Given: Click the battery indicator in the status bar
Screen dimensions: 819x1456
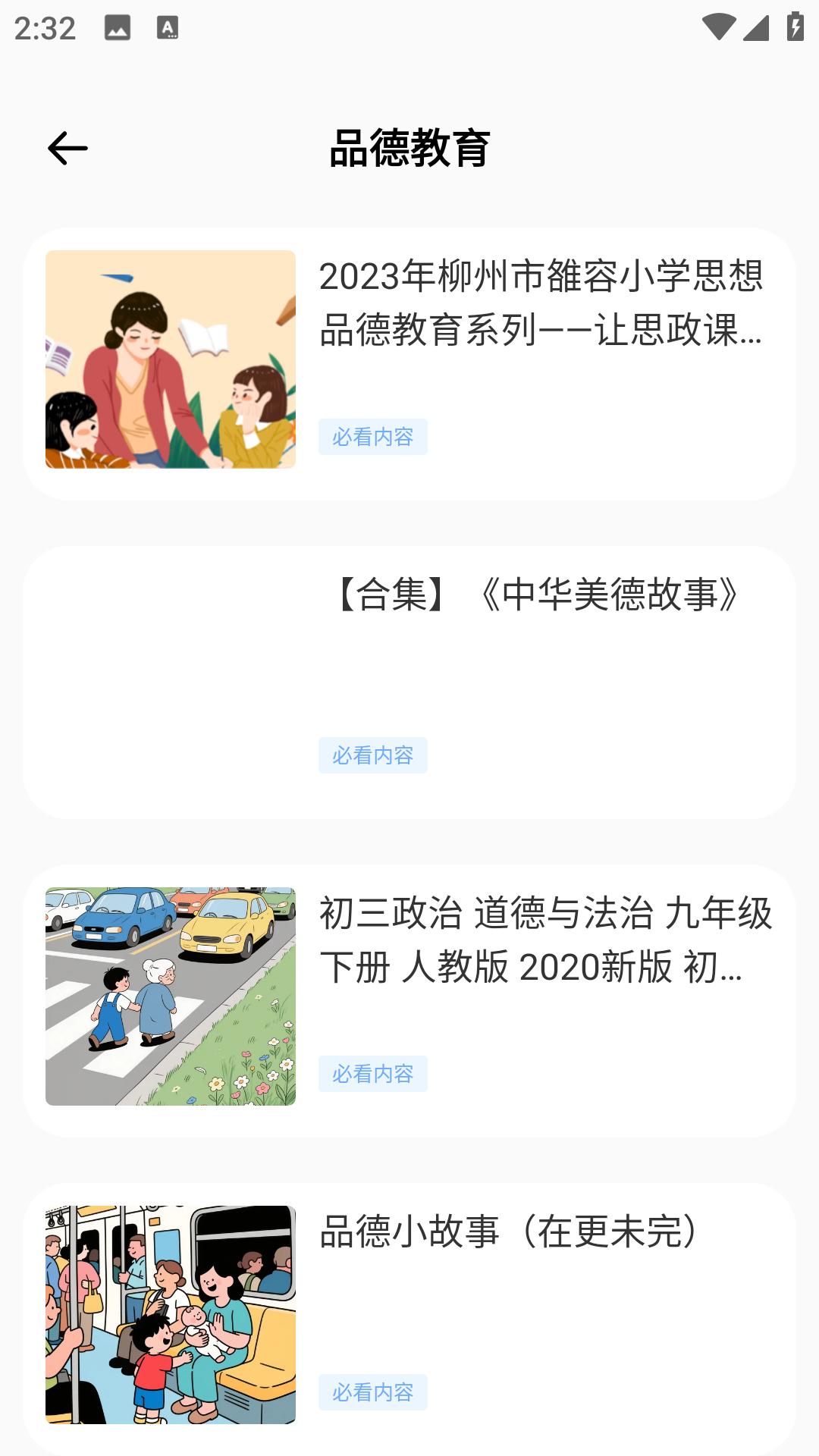Looking at the screenshot, I should (794, 28).
